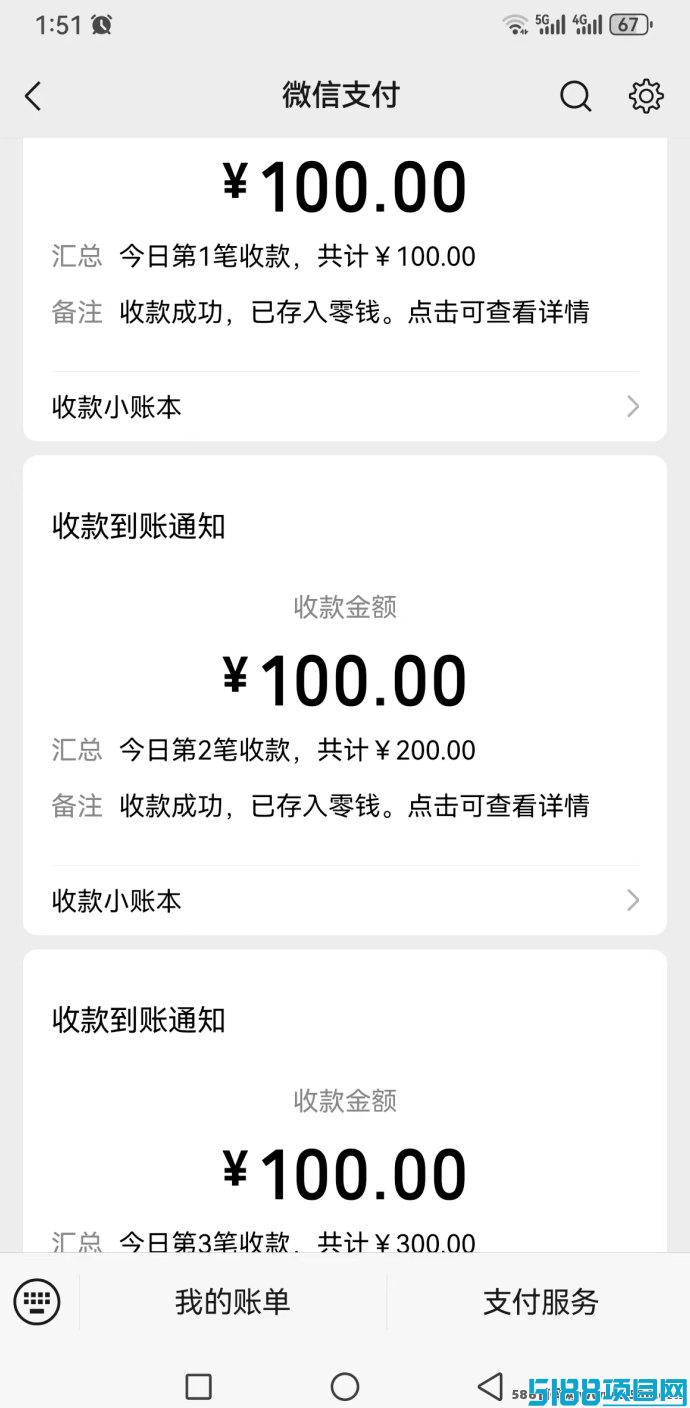Tap the system home circle button

coord(345,1386)
